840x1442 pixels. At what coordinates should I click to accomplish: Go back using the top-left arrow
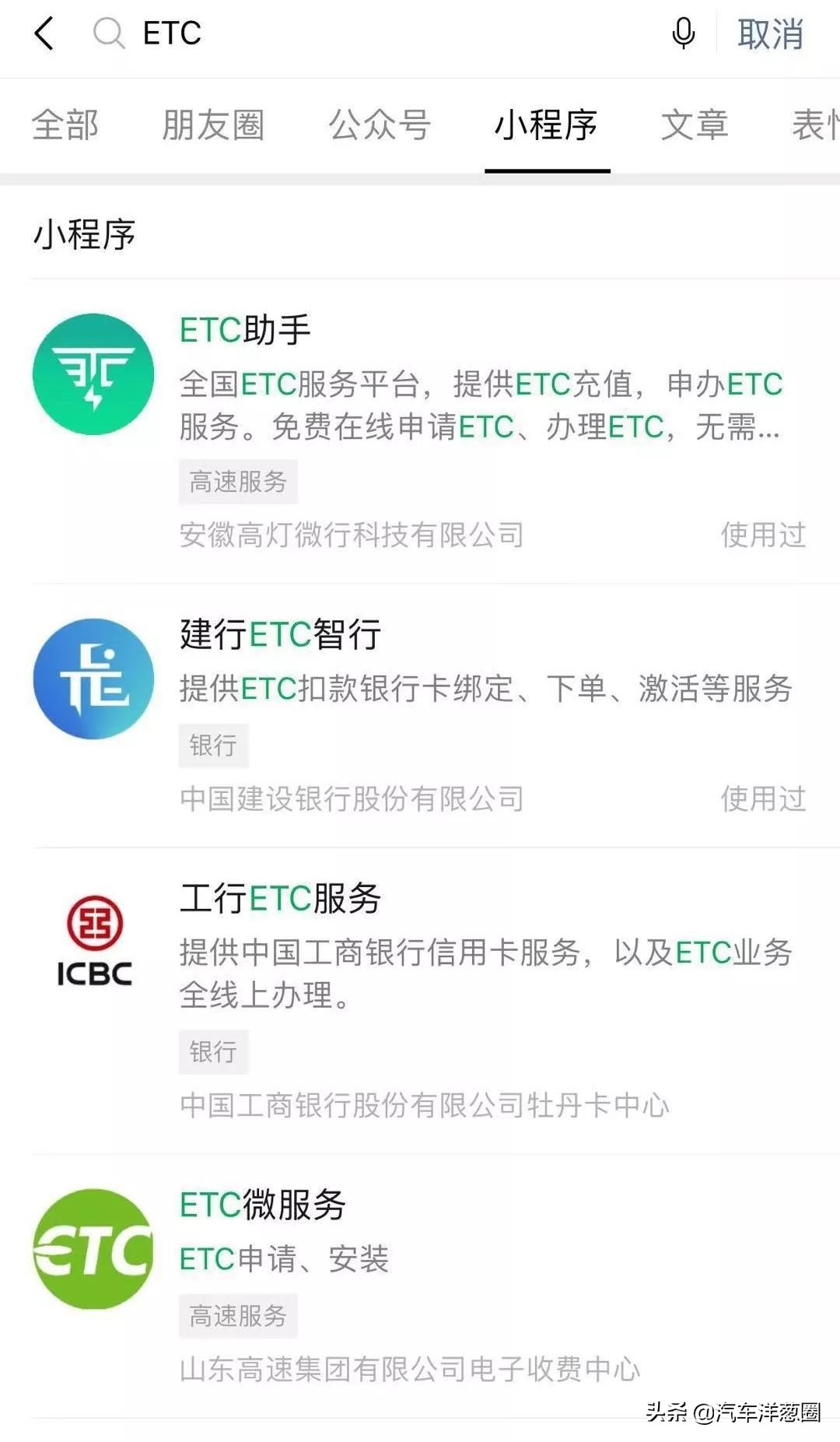tap(44, 34)
